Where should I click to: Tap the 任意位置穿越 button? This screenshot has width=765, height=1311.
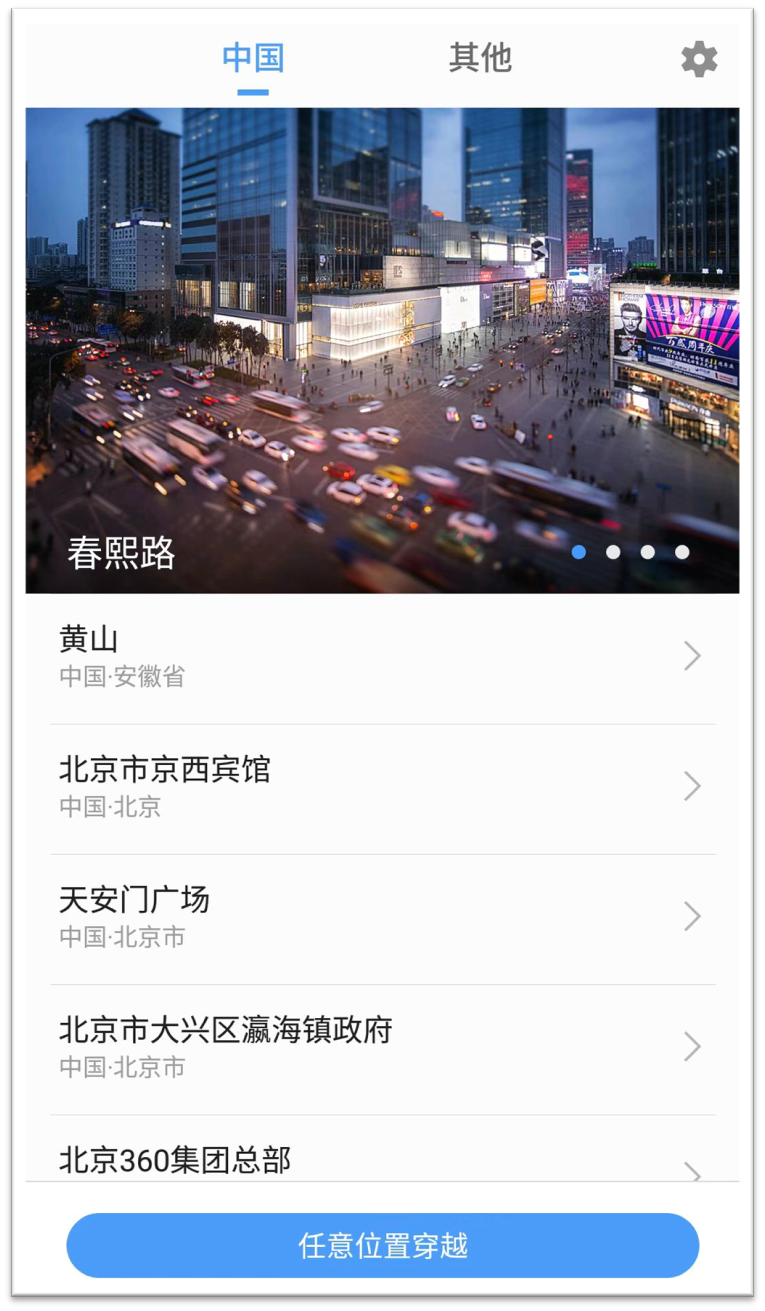pyautogui.click(x=382, y=1245)
